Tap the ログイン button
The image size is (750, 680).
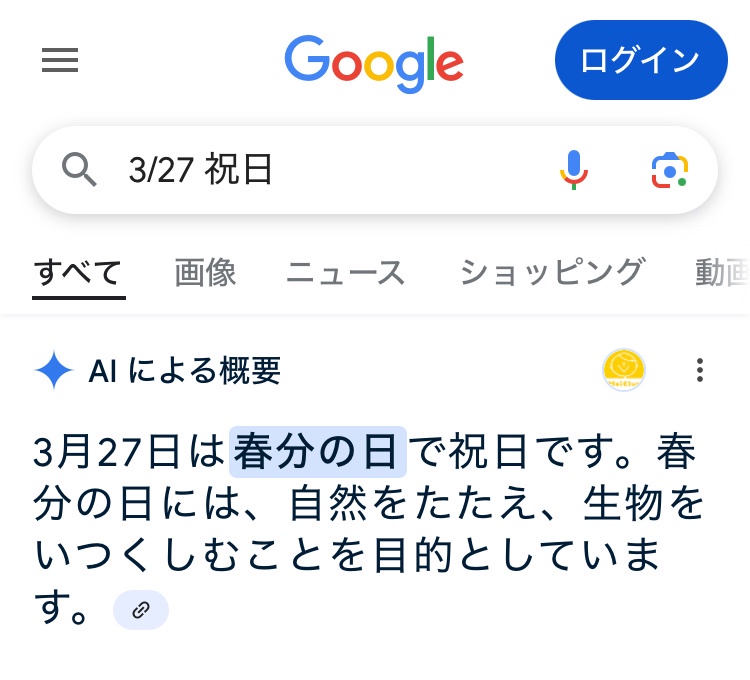pyautogui.click(x=641, y=60)
